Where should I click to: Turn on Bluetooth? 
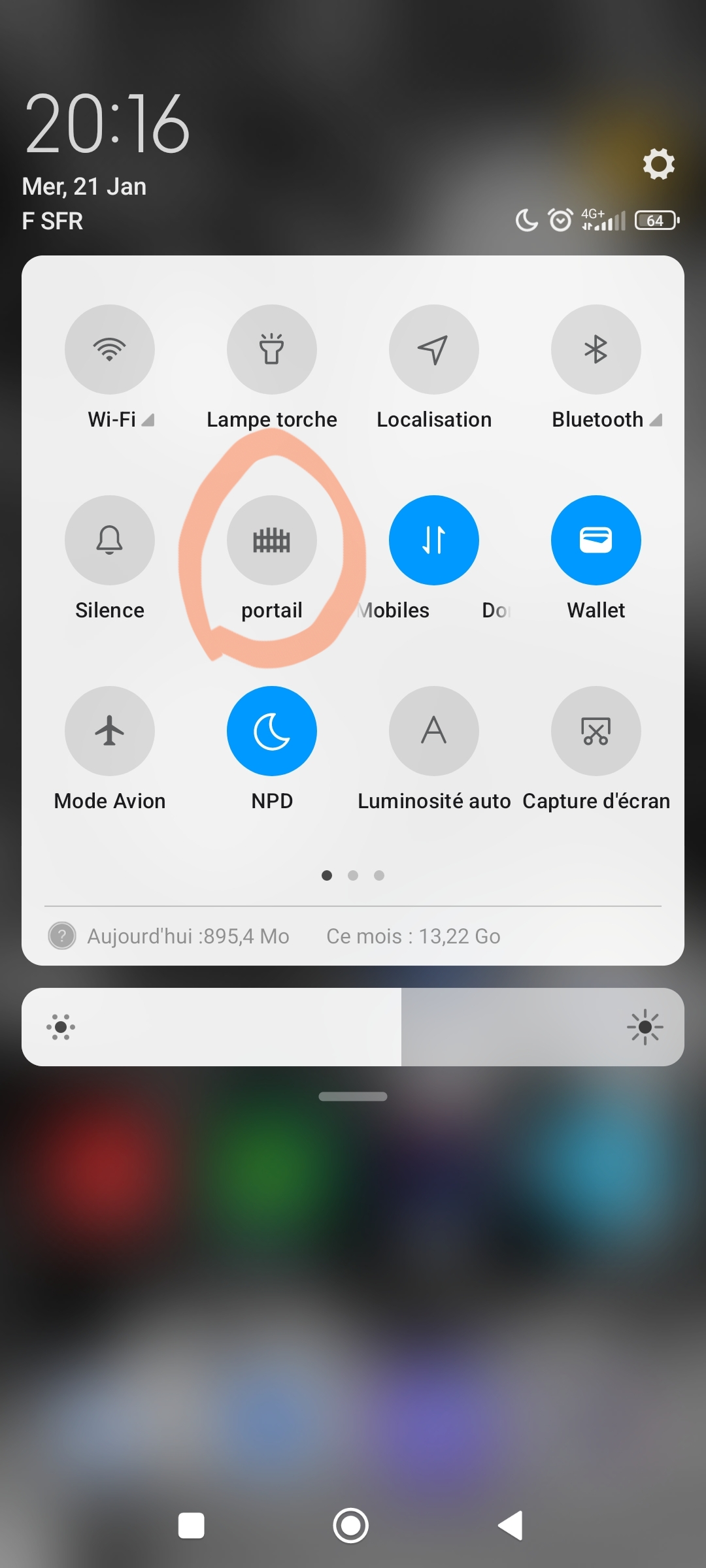pyautogui.click(x=596, y=350)
